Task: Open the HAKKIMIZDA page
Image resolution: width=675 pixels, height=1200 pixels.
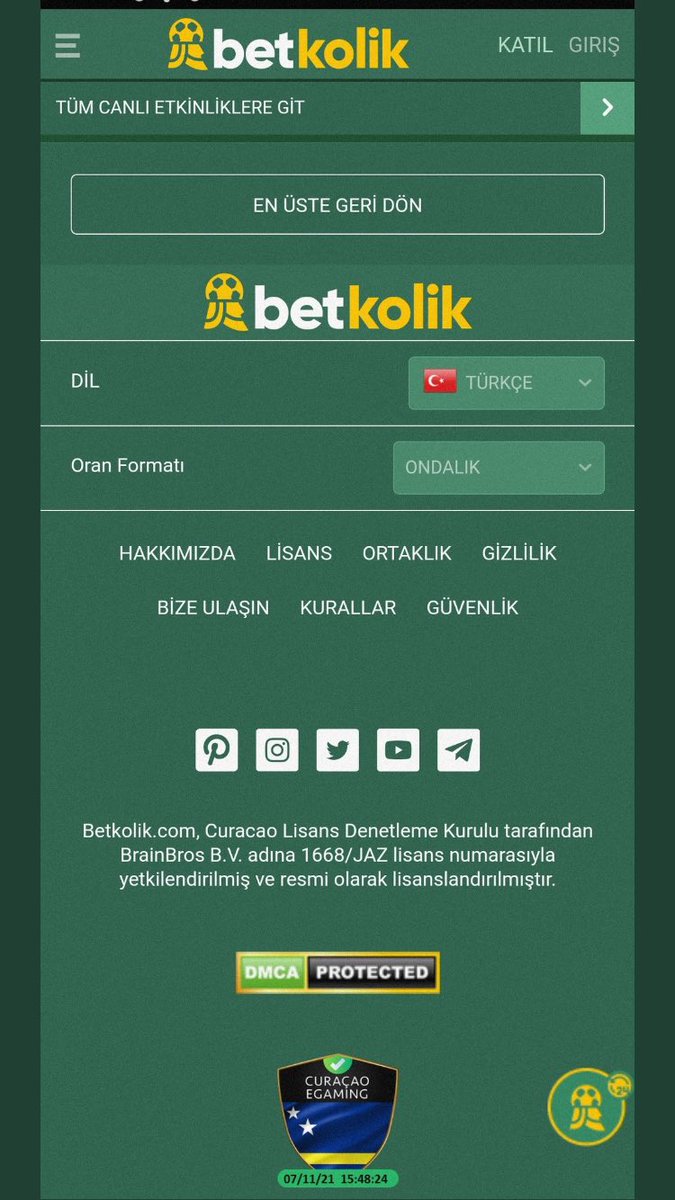Action: (177, 553)
